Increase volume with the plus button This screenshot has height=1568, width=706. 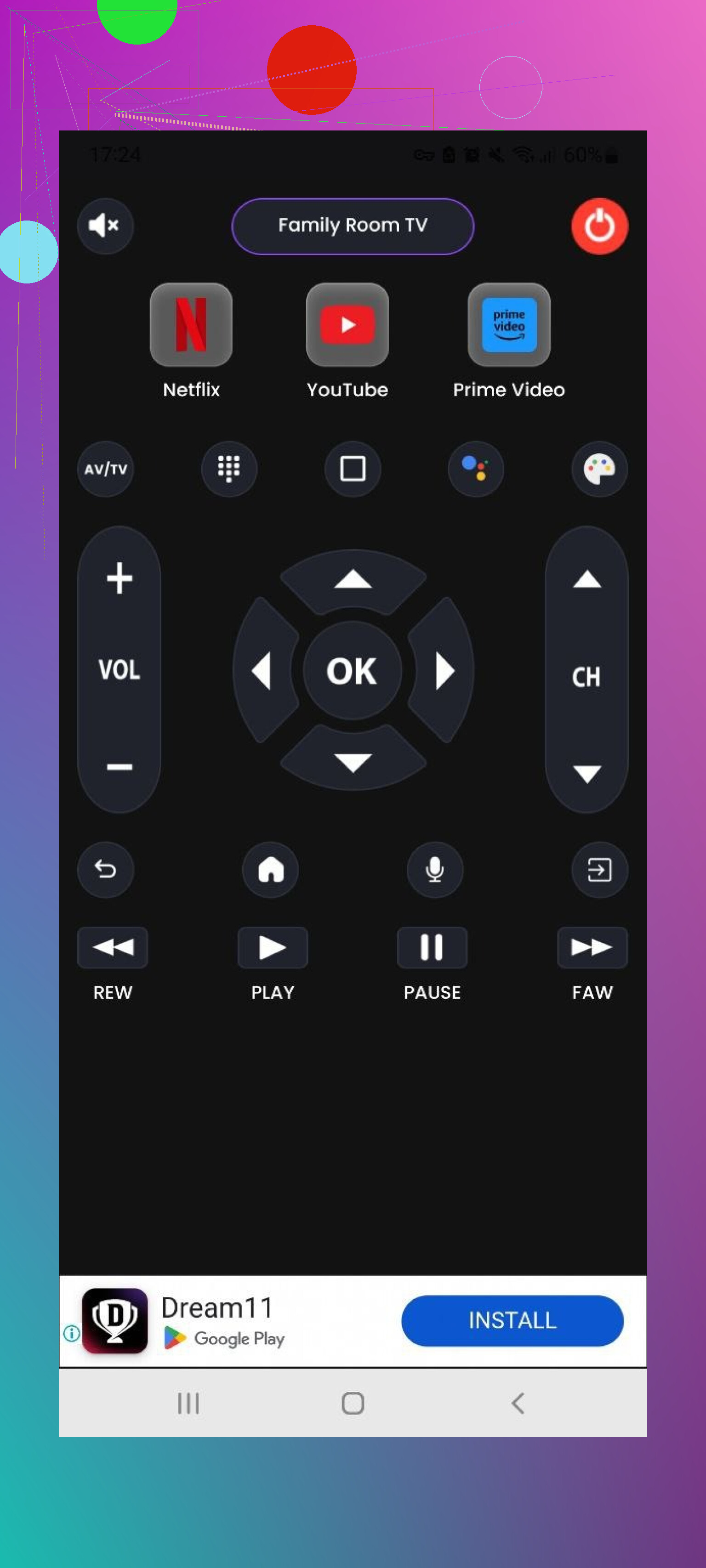click(120, 577)
